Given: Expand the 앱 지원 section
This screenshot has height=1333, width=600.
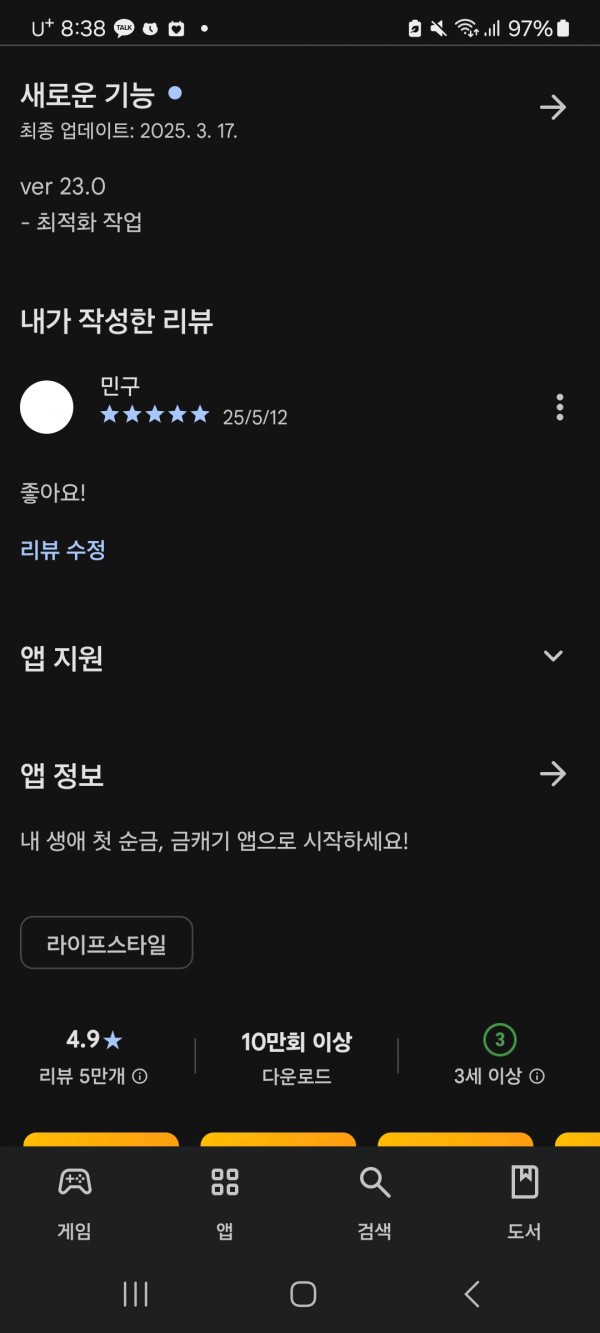Looking at the screenshot, I should click(x=553, y=656).
